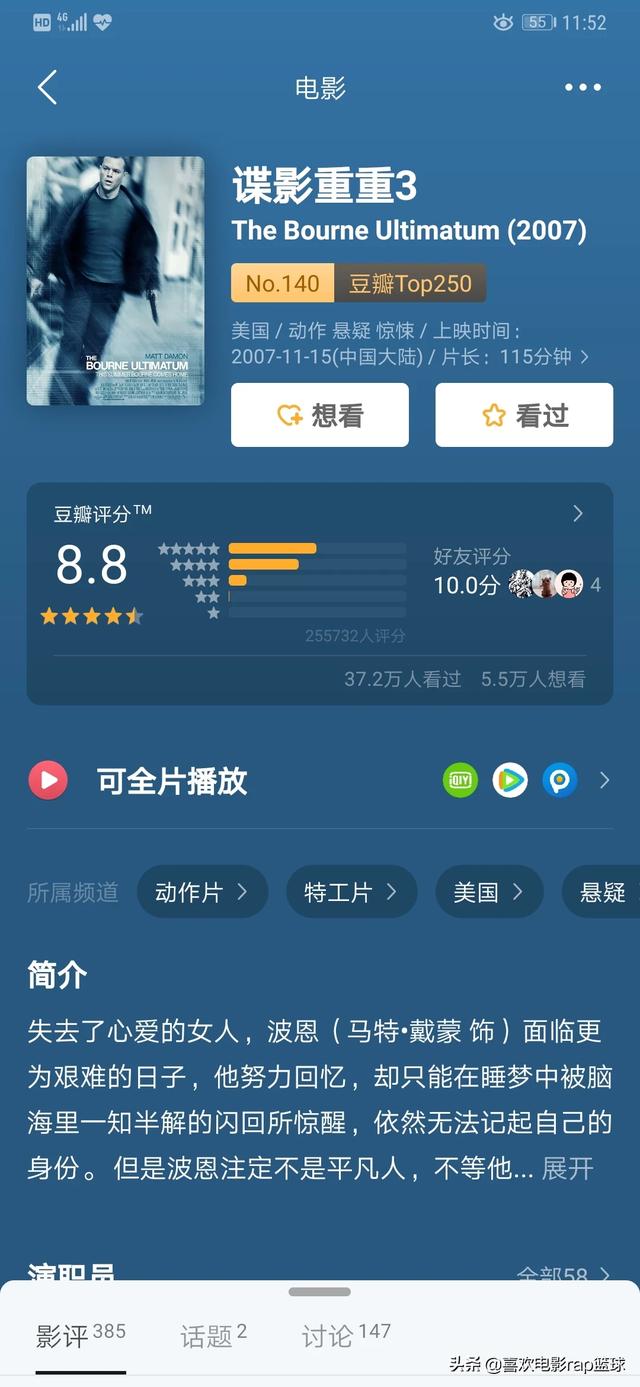Open the movie poster image
This screenshot has width=640, height=1387.
pos(115,281)
